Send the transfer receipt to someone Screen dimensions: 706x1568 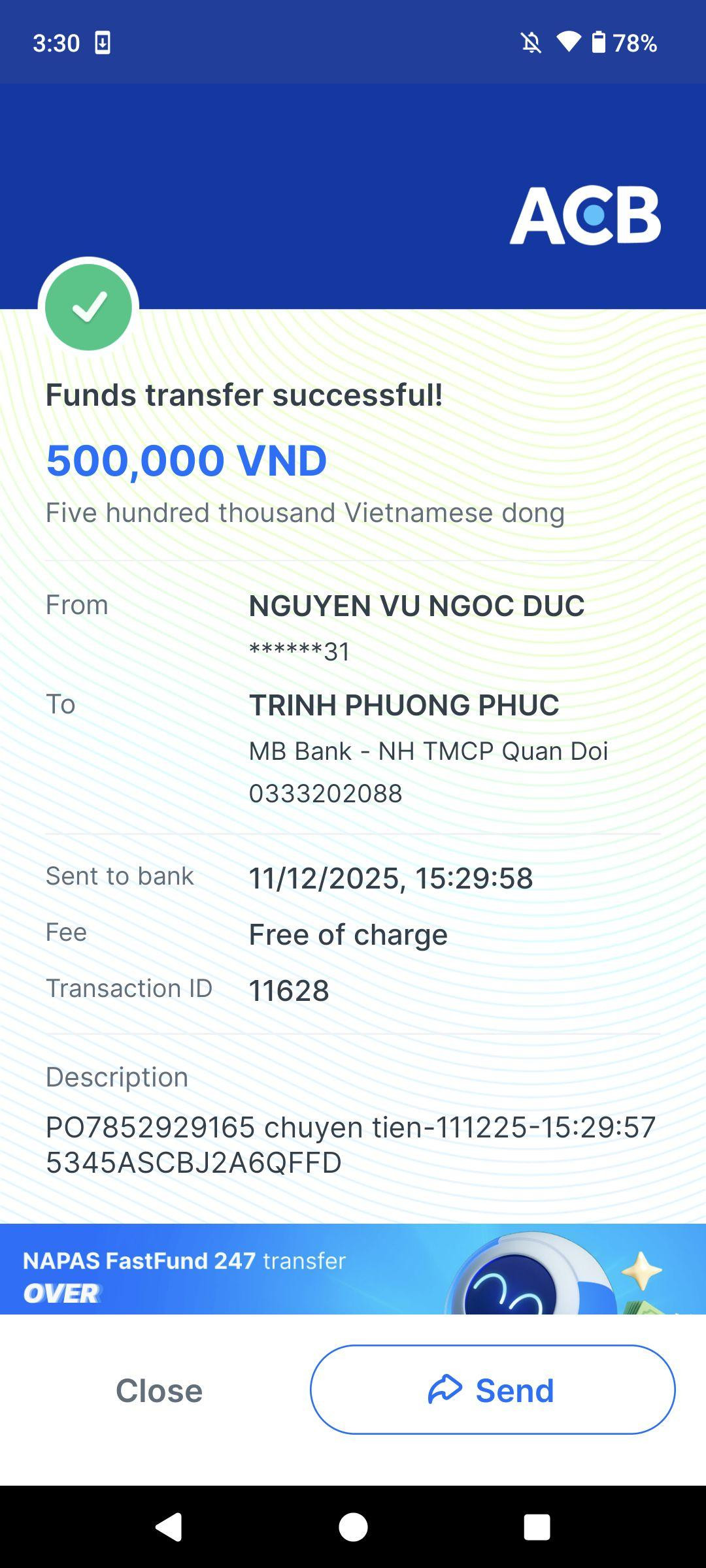coord(492,1390)
